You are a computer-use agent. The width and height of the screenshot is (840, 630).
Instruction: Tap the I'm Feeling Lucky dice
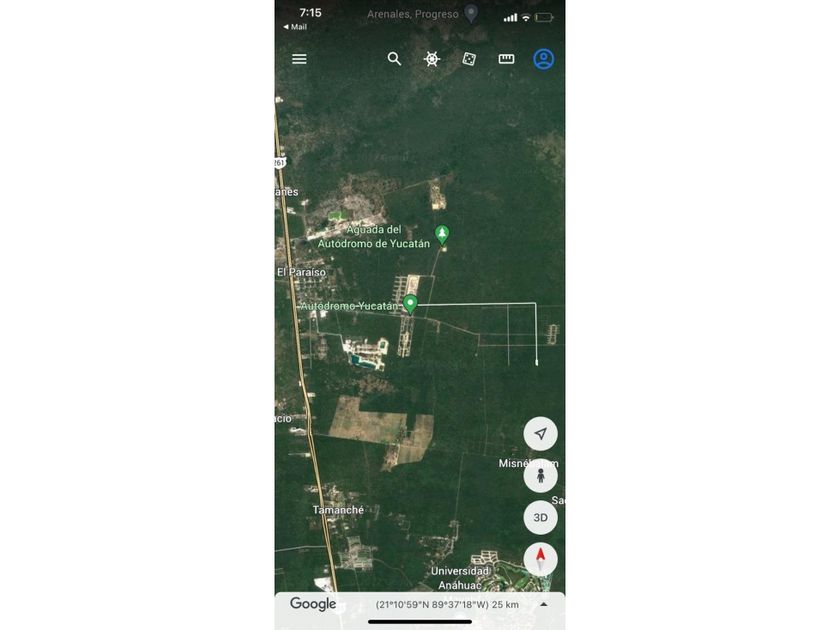[x=469, y=59]
